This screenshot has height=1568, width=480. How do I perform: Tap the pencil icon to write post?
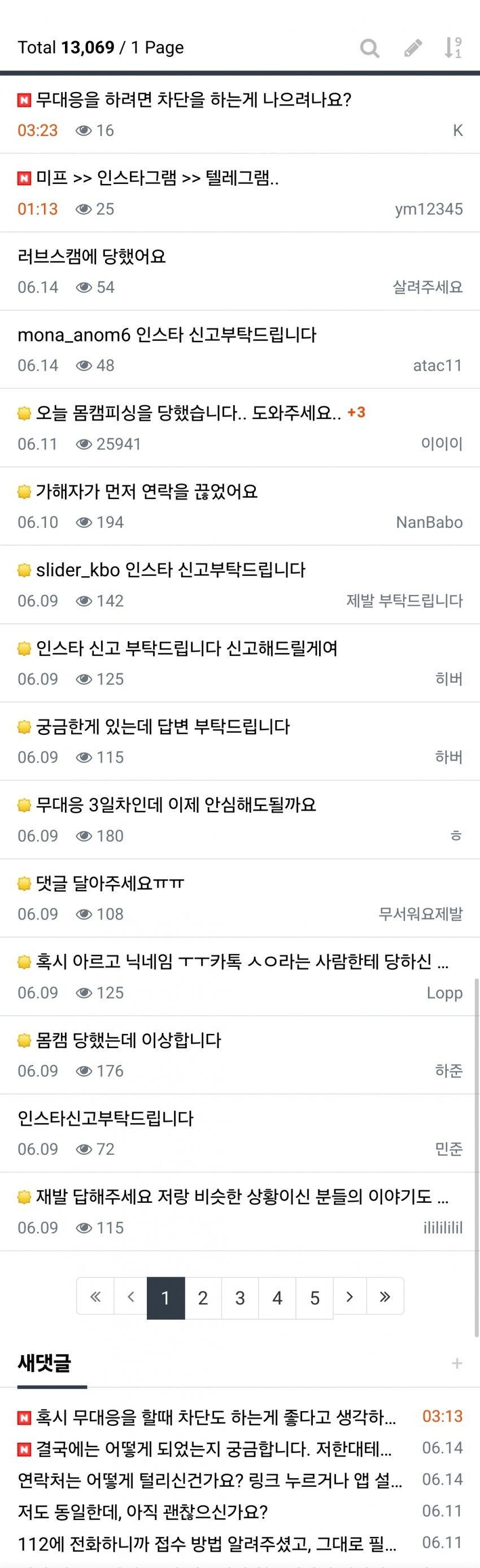pos(413,47)
